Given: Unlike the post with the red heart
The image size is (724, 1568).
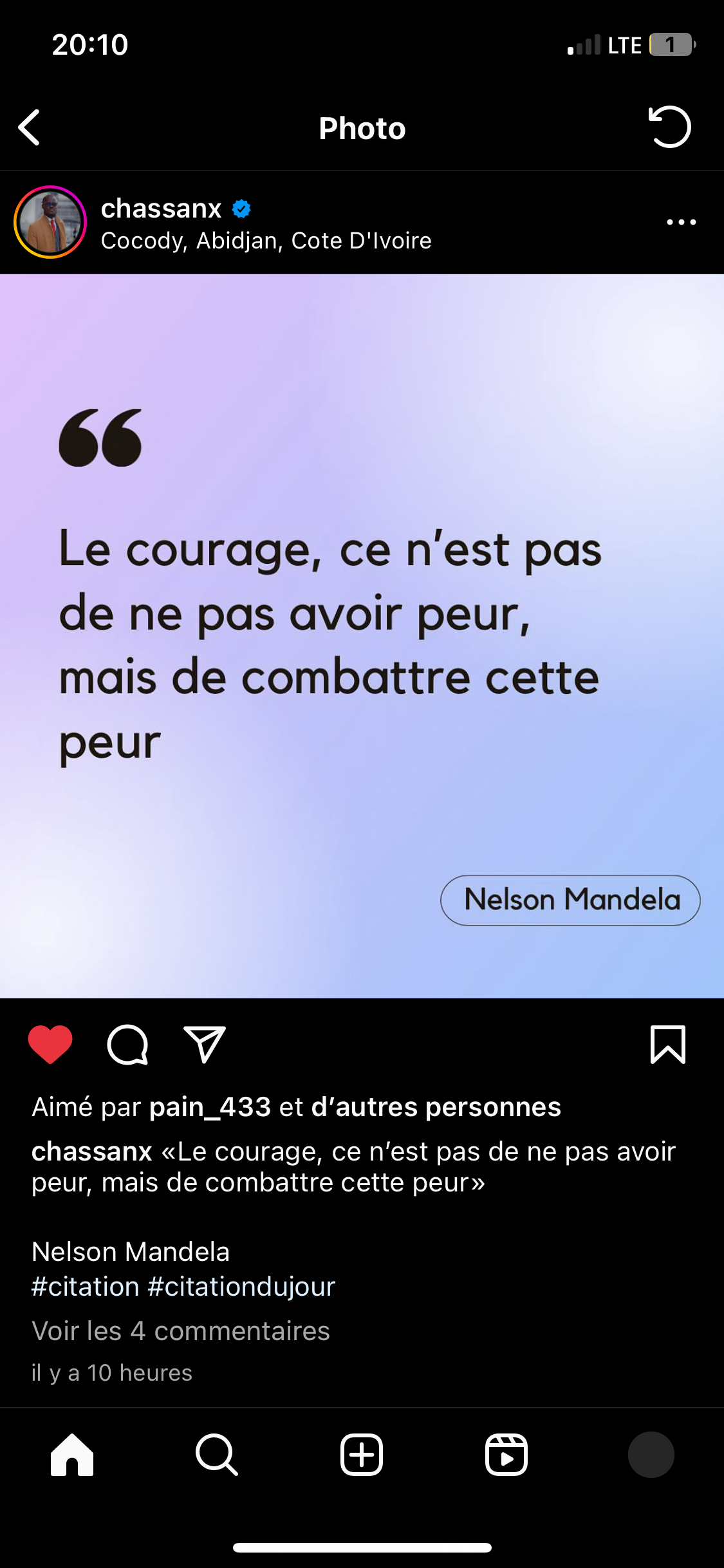Looking at the screenshot, I should [x=50, y=1044].
